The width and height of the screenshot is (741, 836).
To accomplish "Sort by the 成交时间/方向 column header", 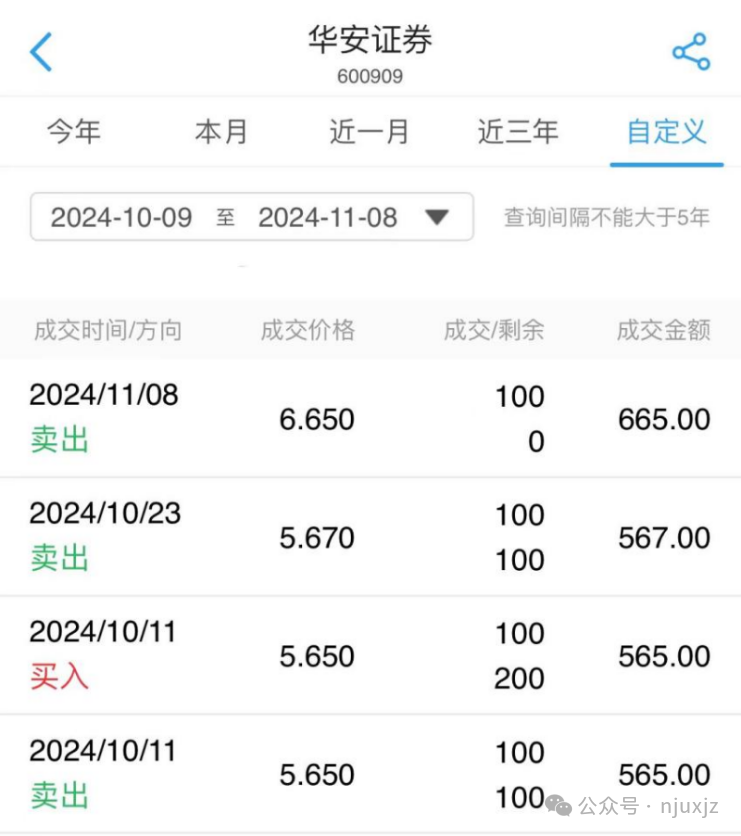I will pos(106,330).
